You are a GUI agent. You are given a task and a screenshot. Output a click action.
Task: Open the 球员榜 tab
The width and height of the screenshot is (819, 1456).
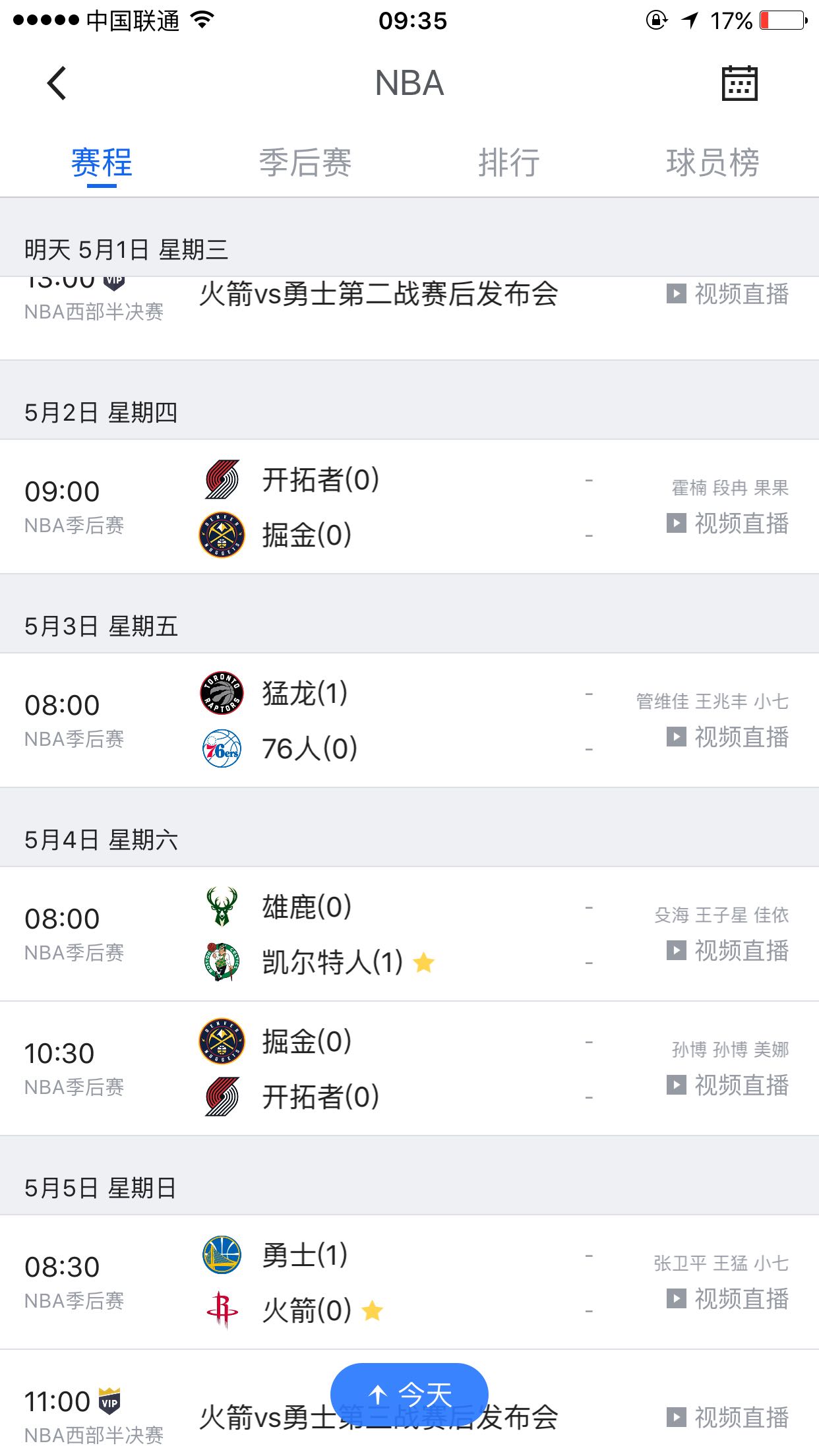click(x=713, y=163)
